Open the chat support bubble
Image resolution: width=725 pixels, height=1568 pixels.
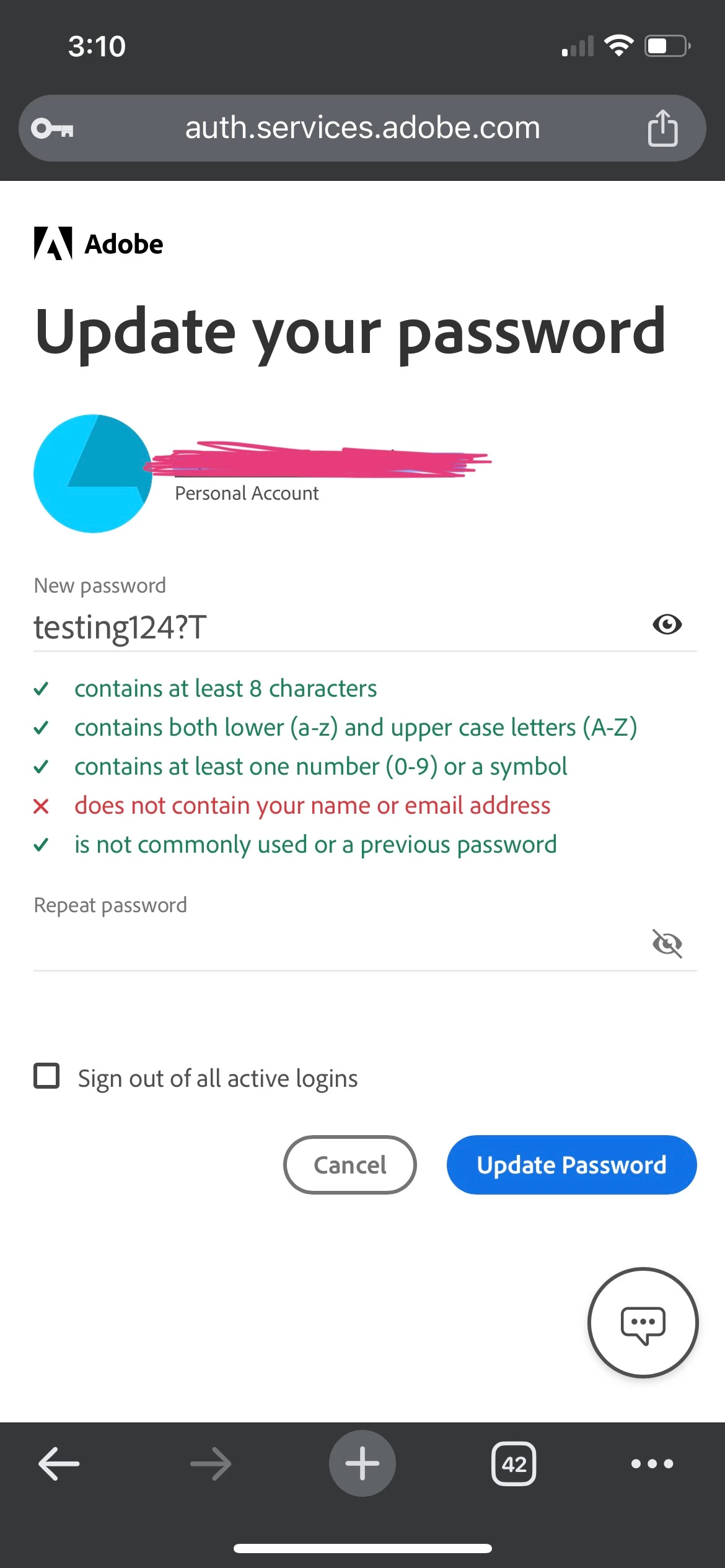coord(643,1323)
